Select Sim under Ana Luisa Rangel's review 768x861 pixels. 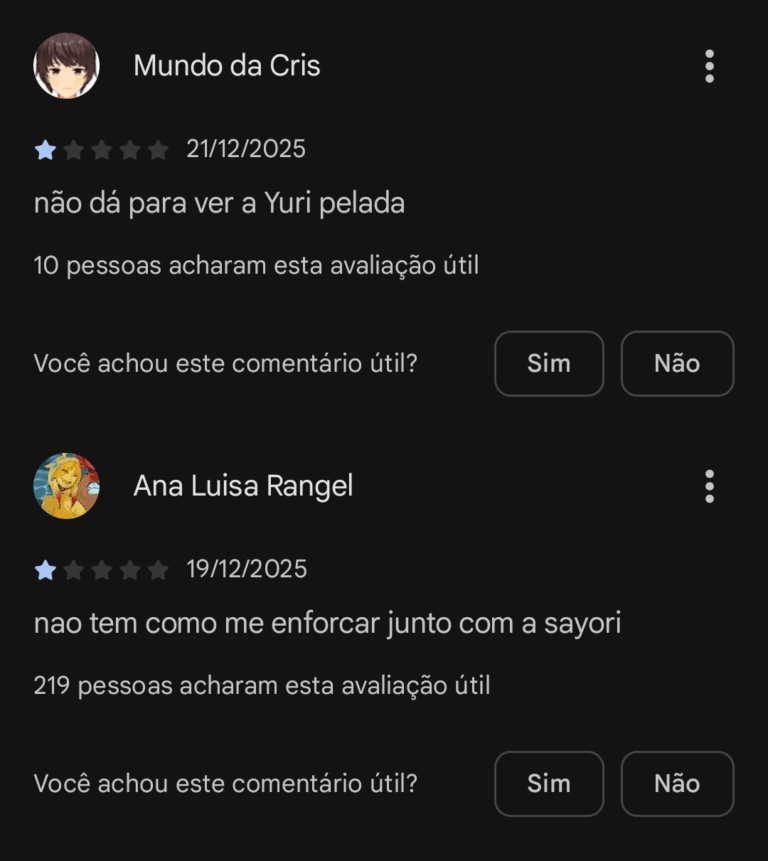549,784
